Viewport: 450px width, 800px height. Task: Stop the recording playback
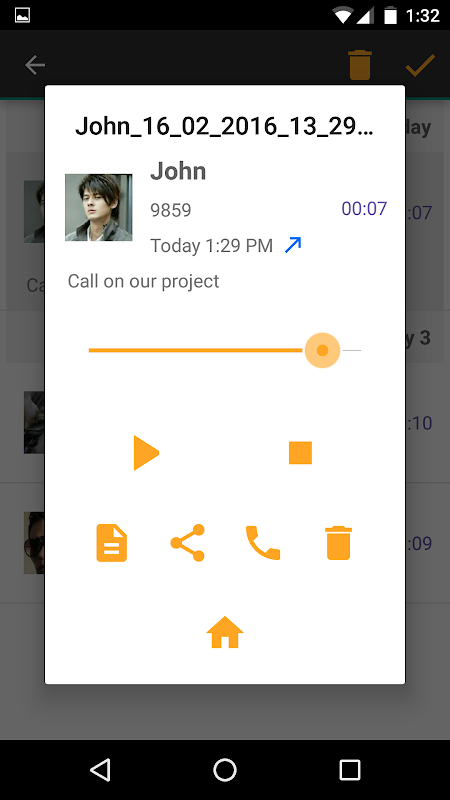tap(300, 453)
